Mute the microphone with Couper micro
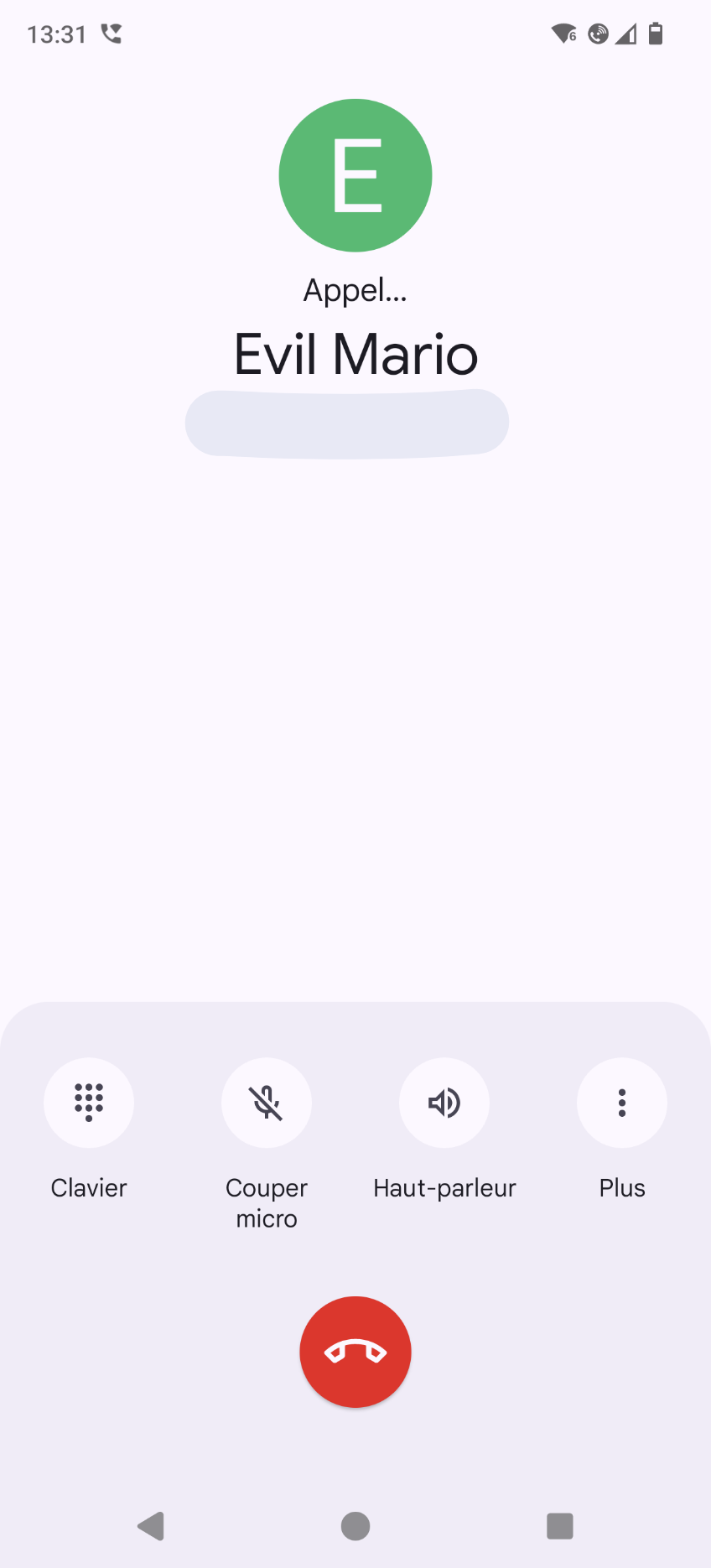This screenshot has width=711, height=1568. point(267,1103)
